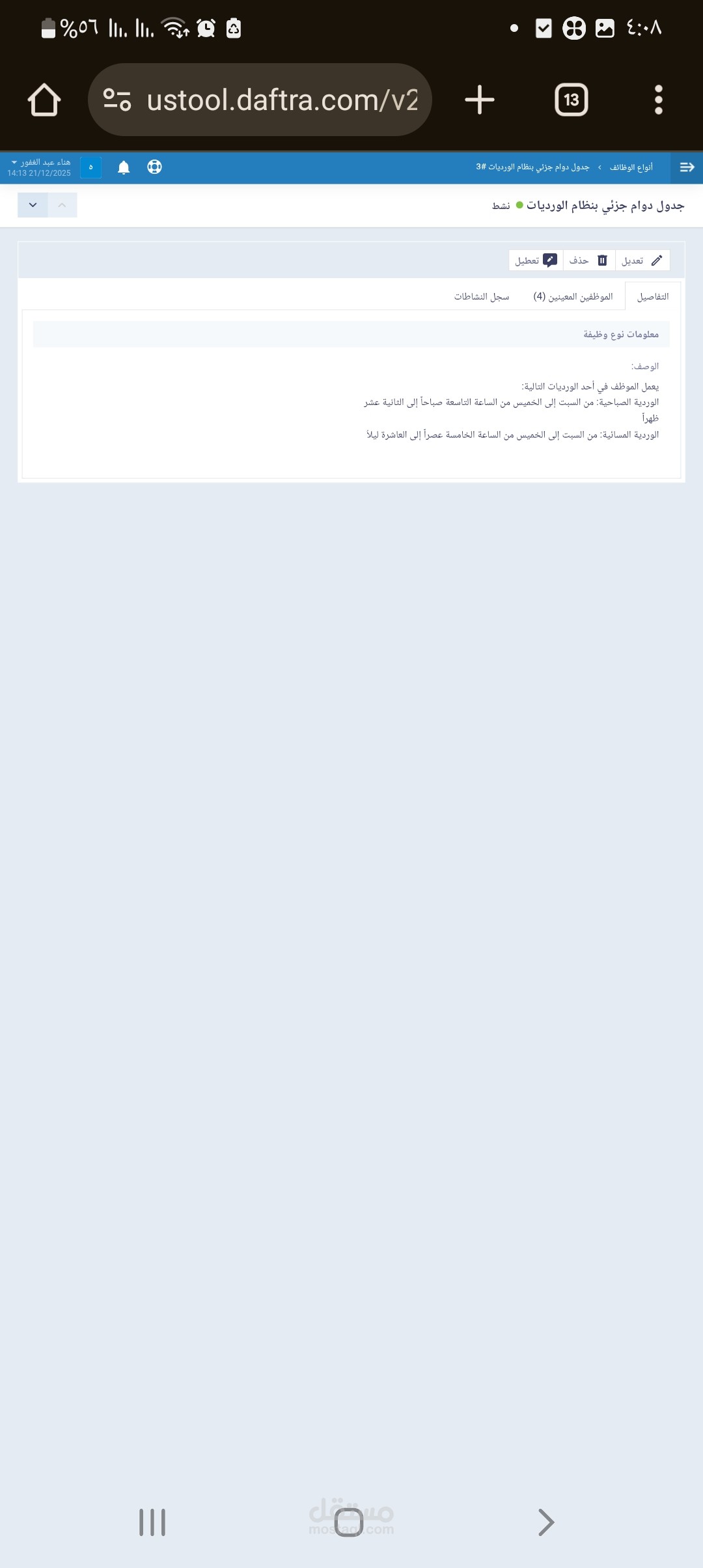Tap the system recent apps button
The image size is (703, 1568).
(x=152, y=1522)
